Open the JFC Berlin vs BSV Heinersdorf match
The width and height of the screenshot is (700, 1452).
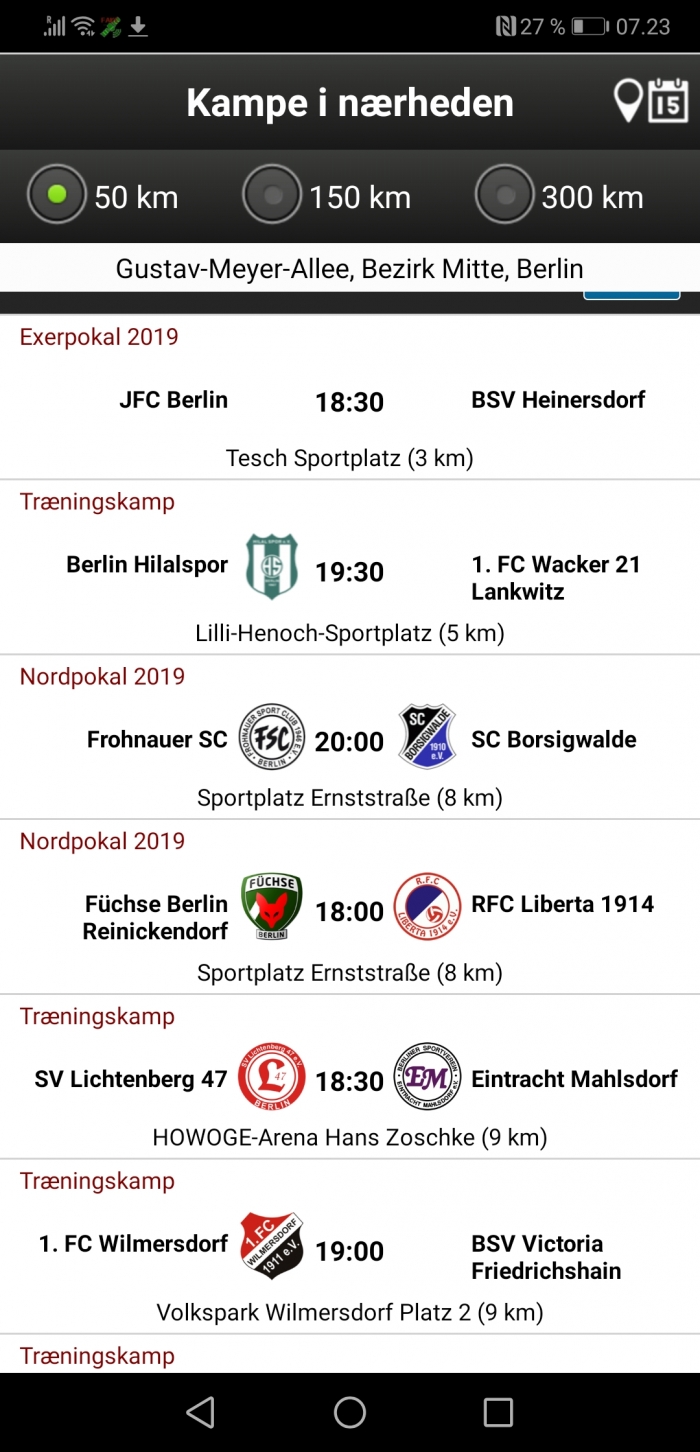coord(350,402)
